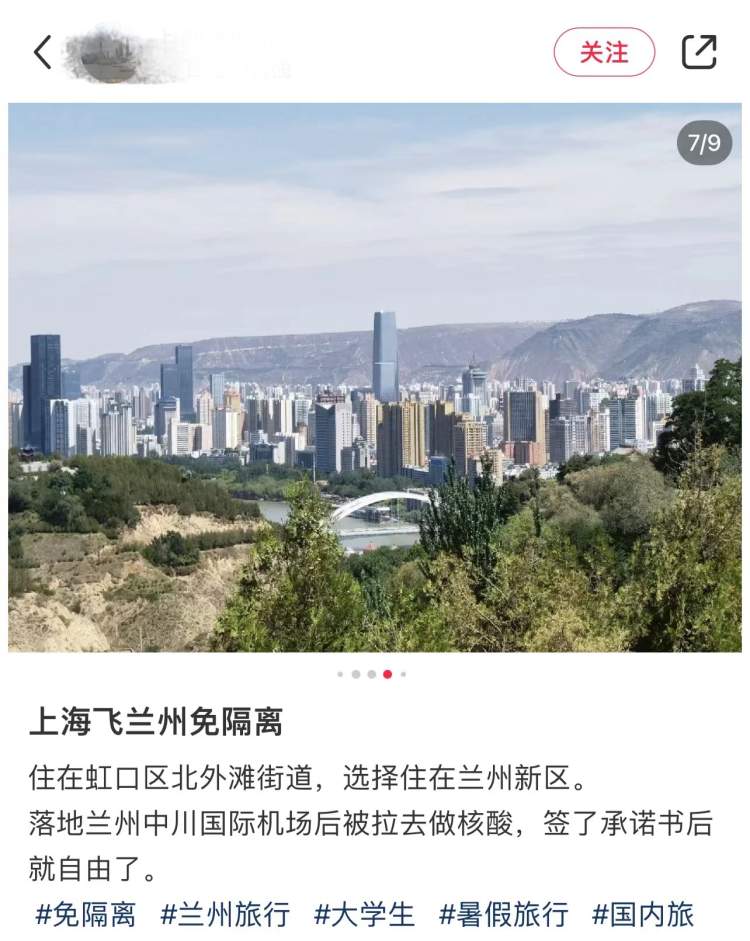Open the blurred author profile avatar
This screenshot has width=750, height=941.
[108, 53]
